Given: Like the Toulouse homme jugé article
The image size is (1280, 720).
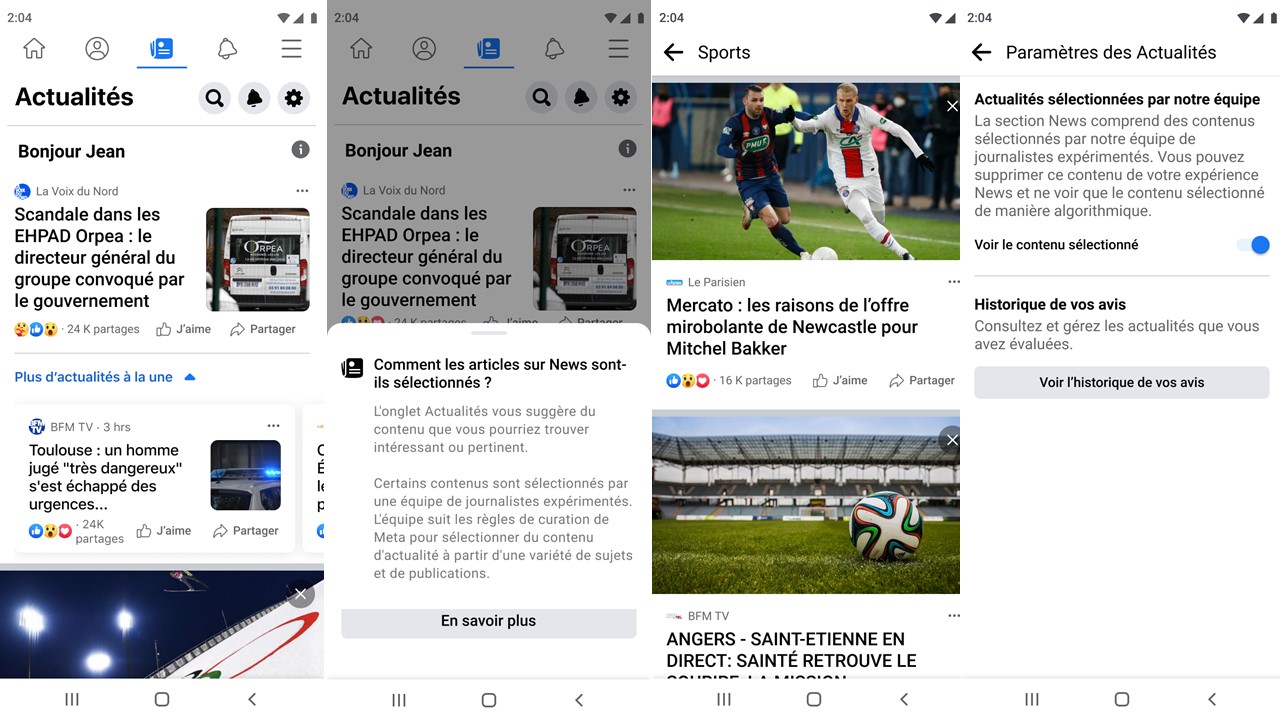Looking at the screenshot, I should [164, 531].
